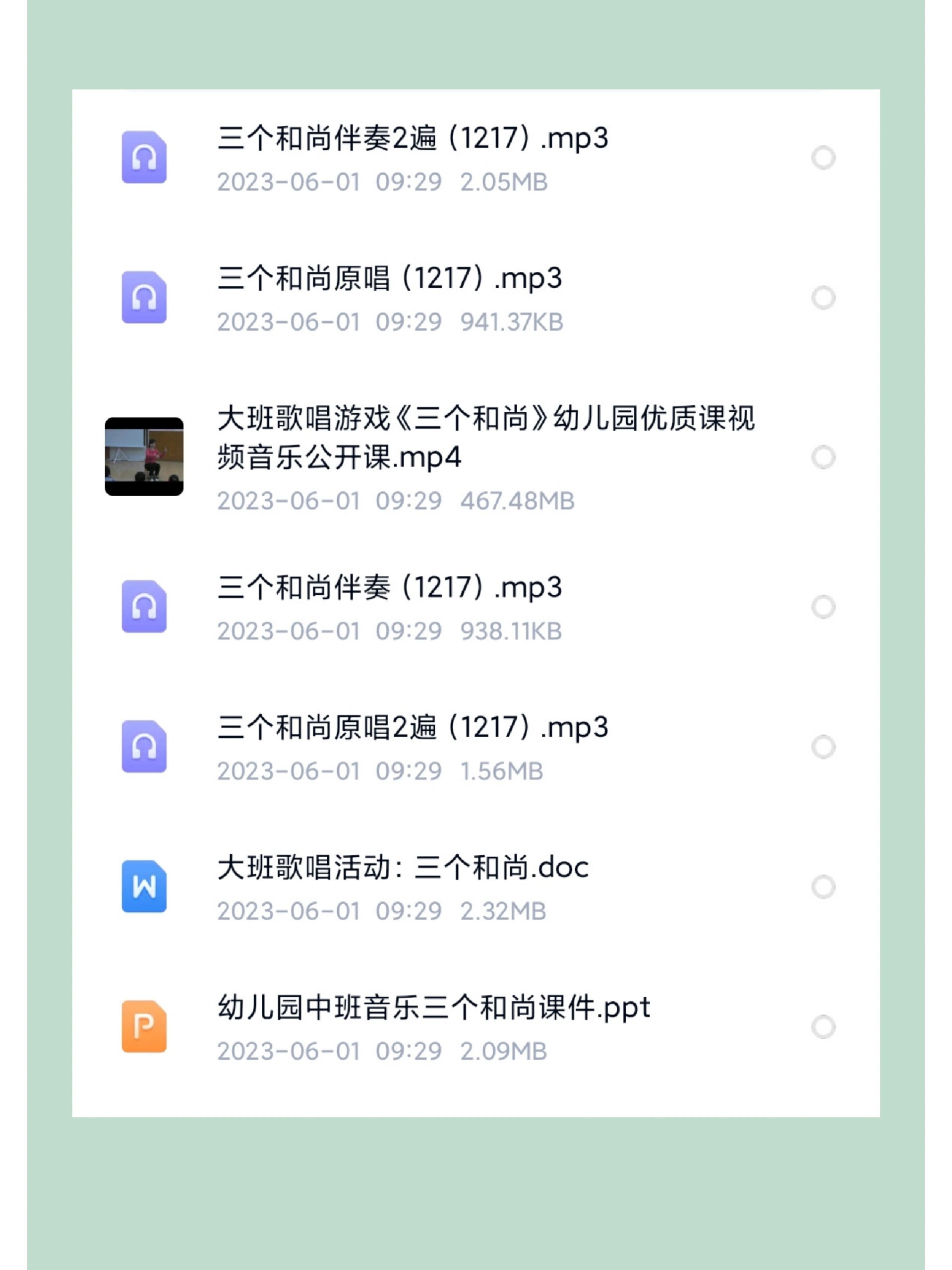
Task: Open the video thumbnail of the 三个和尚 class recording
Action: (x=145, y=456)
